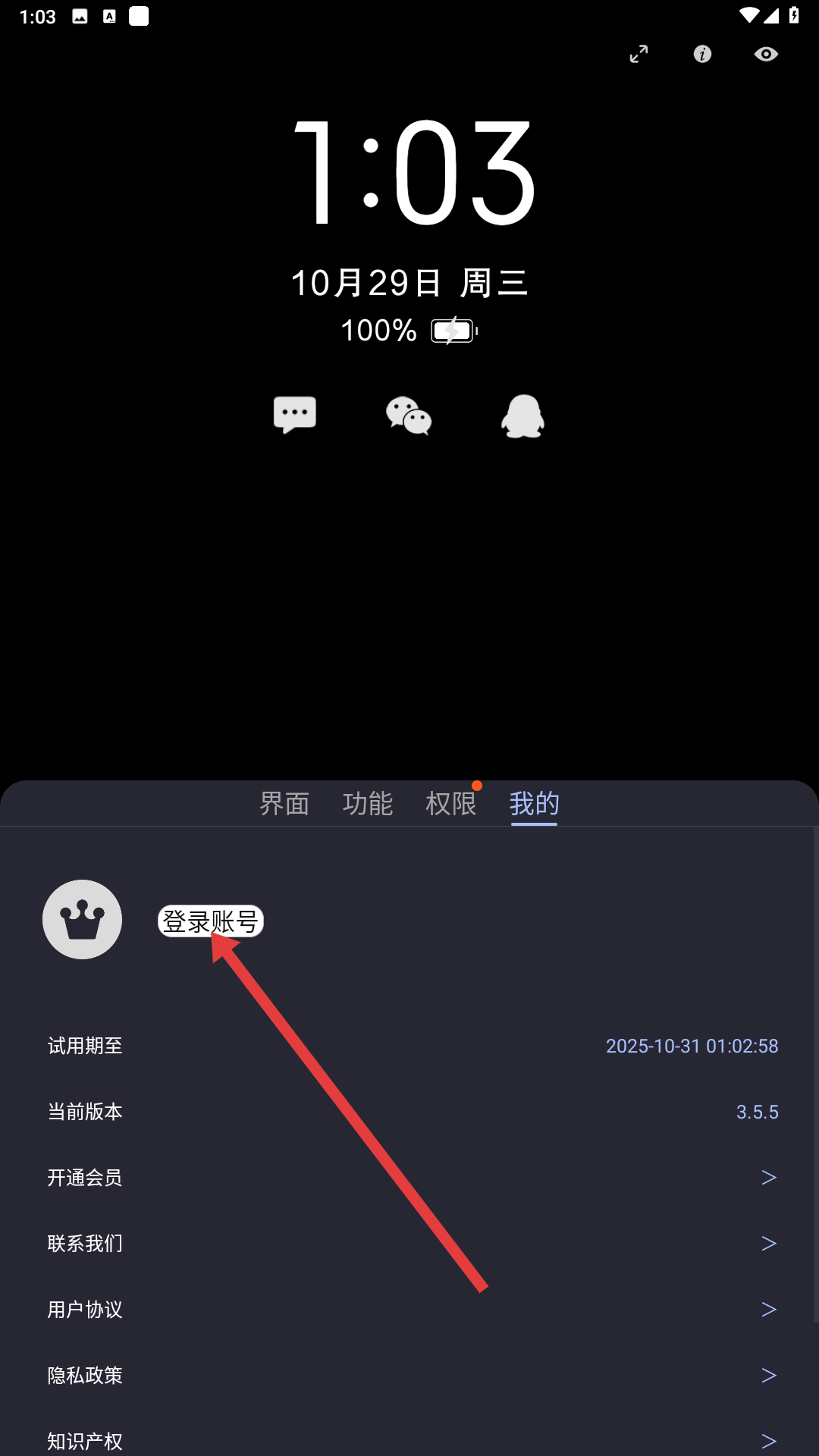Open 联系我们 contact row
The height and width of the screenshot is (1456, 819).
click(409, 1243)
